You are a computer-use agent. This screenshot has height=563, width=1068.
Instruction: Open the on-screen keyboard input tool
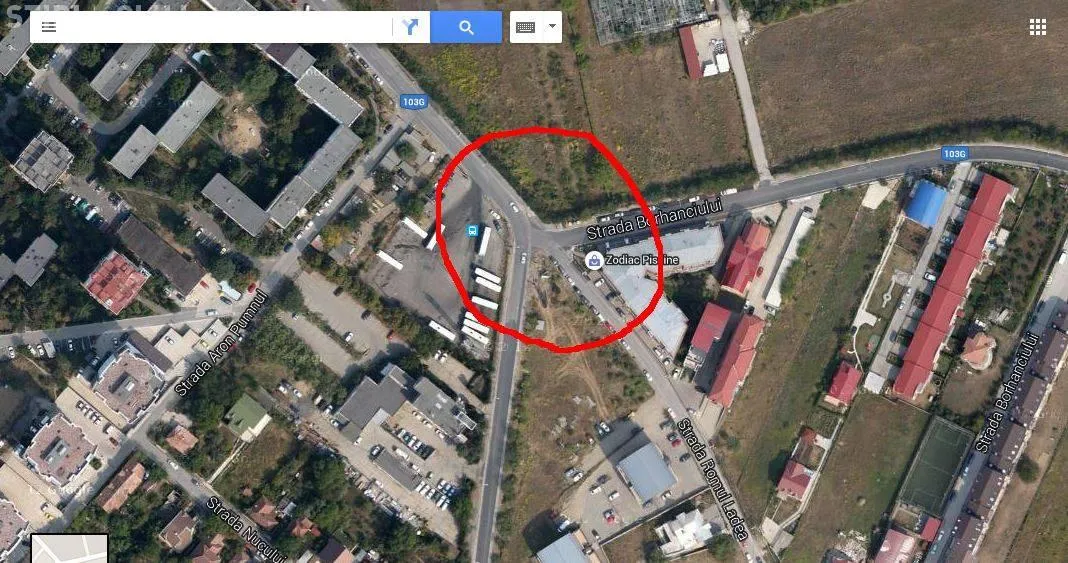525,27
